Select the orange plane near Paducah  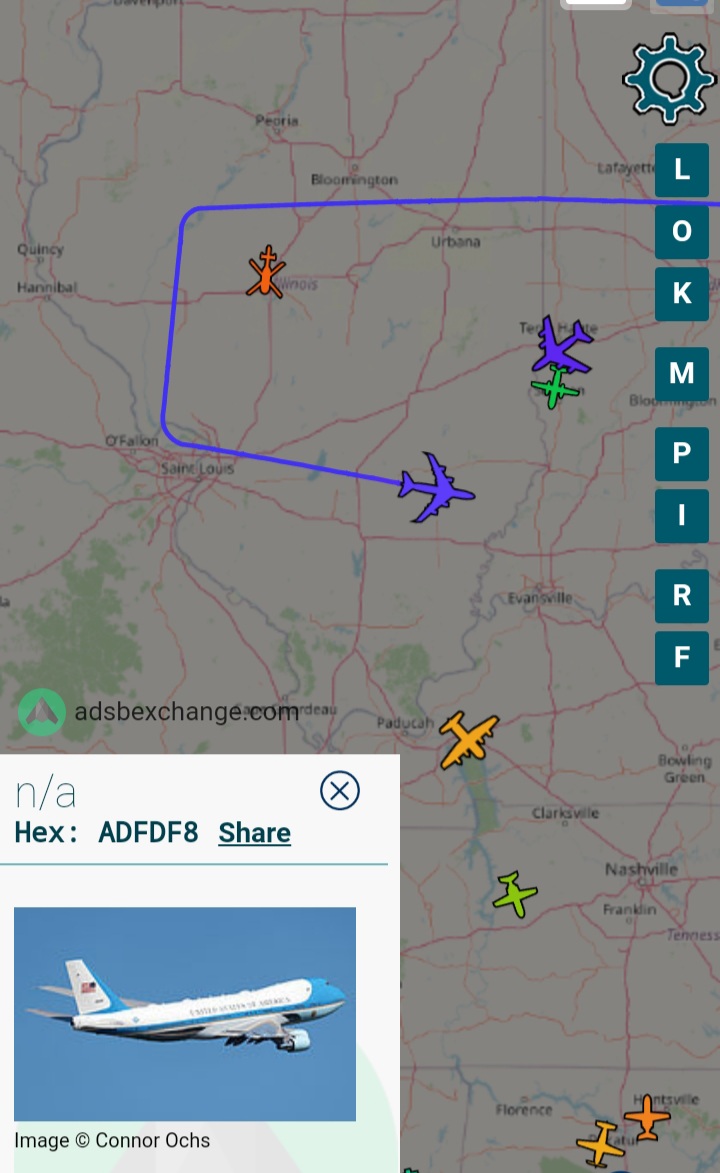coord(468,738)
